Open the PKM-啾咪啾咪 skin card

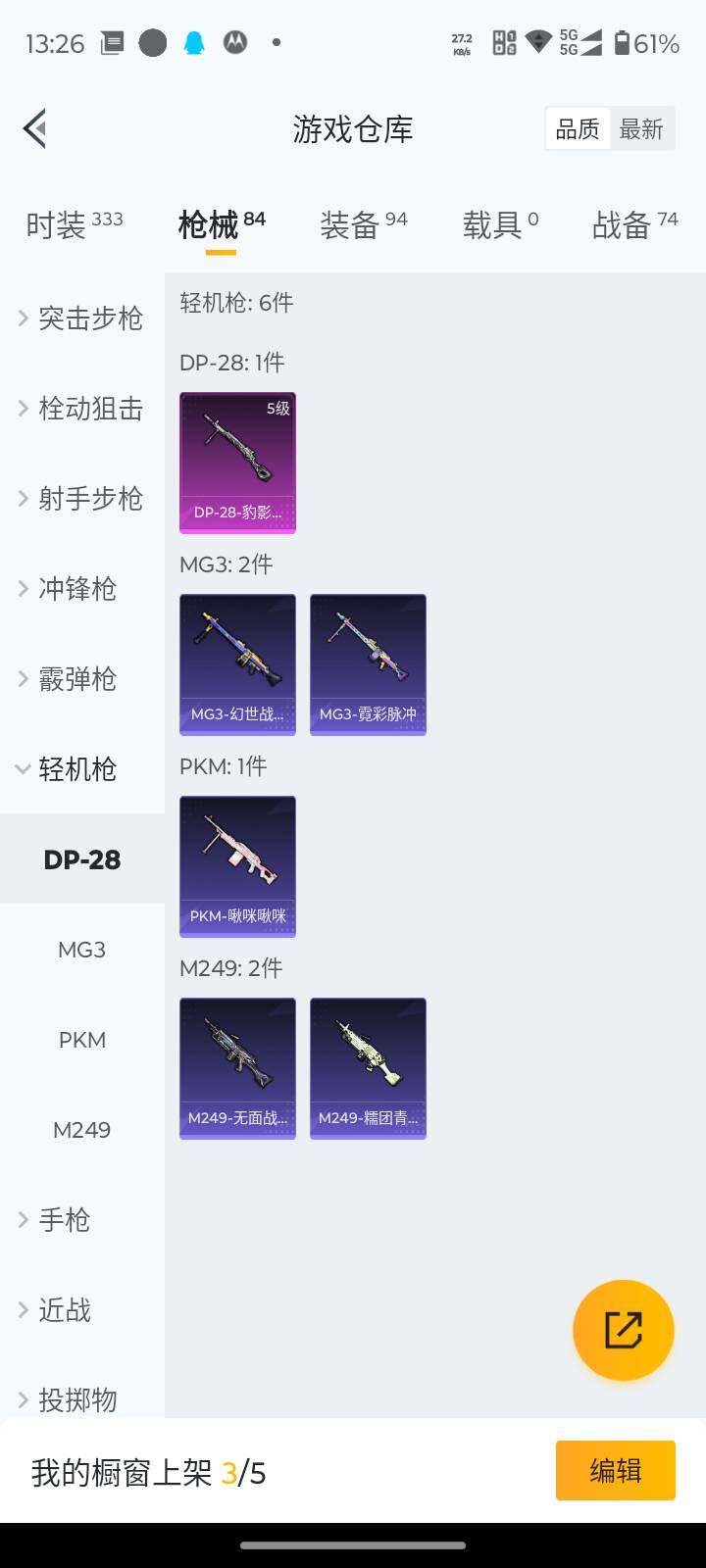(x=237, y=866)
